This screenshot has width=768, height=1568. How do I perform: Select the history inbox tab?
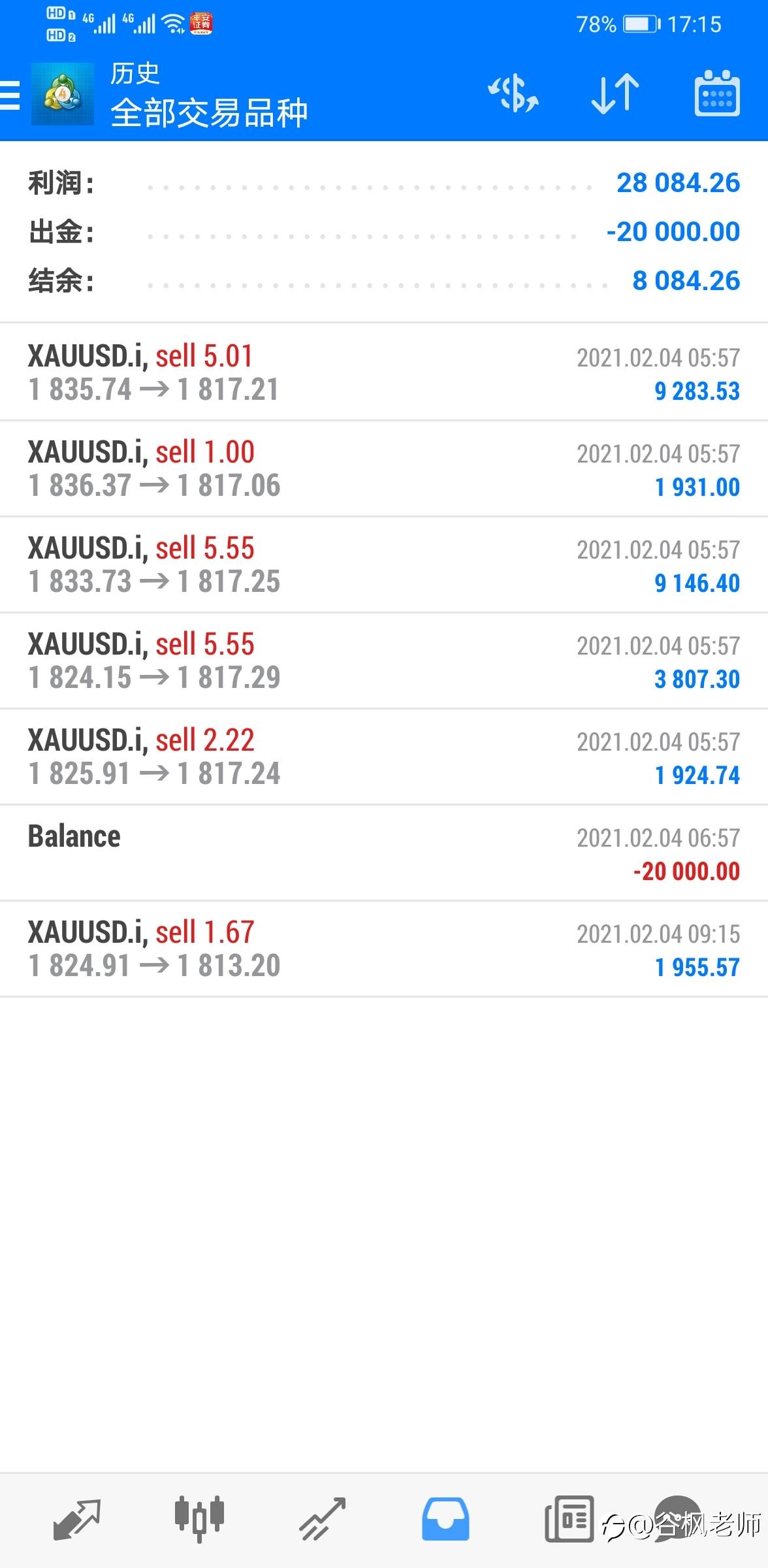(x=445, y=1519)
